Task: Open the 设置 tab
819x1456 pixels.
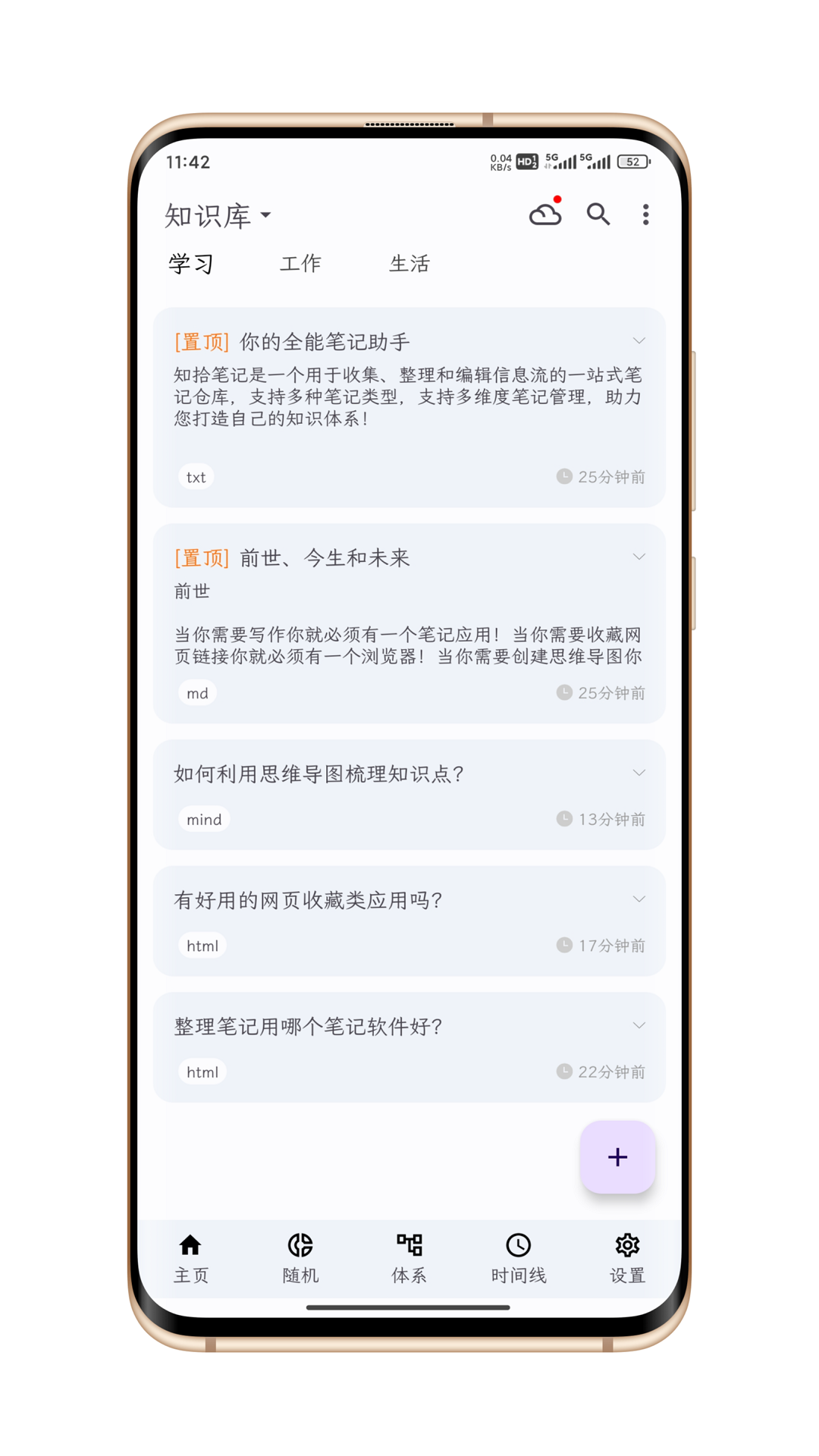Action: coord(627,1257)
